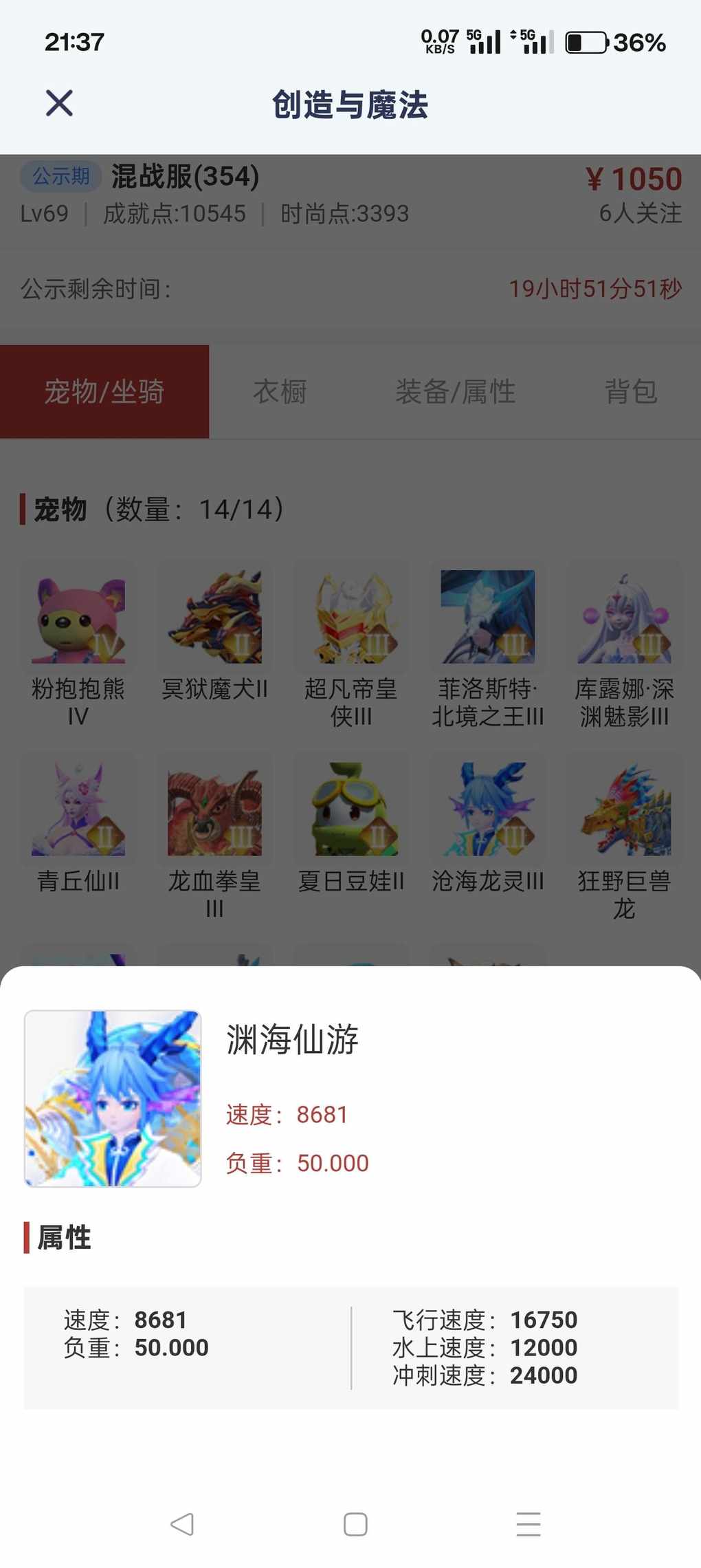Screen dimensions: 701x1568
Task: Close the 创造与魔法 page
Action: (x=59, y=104)
